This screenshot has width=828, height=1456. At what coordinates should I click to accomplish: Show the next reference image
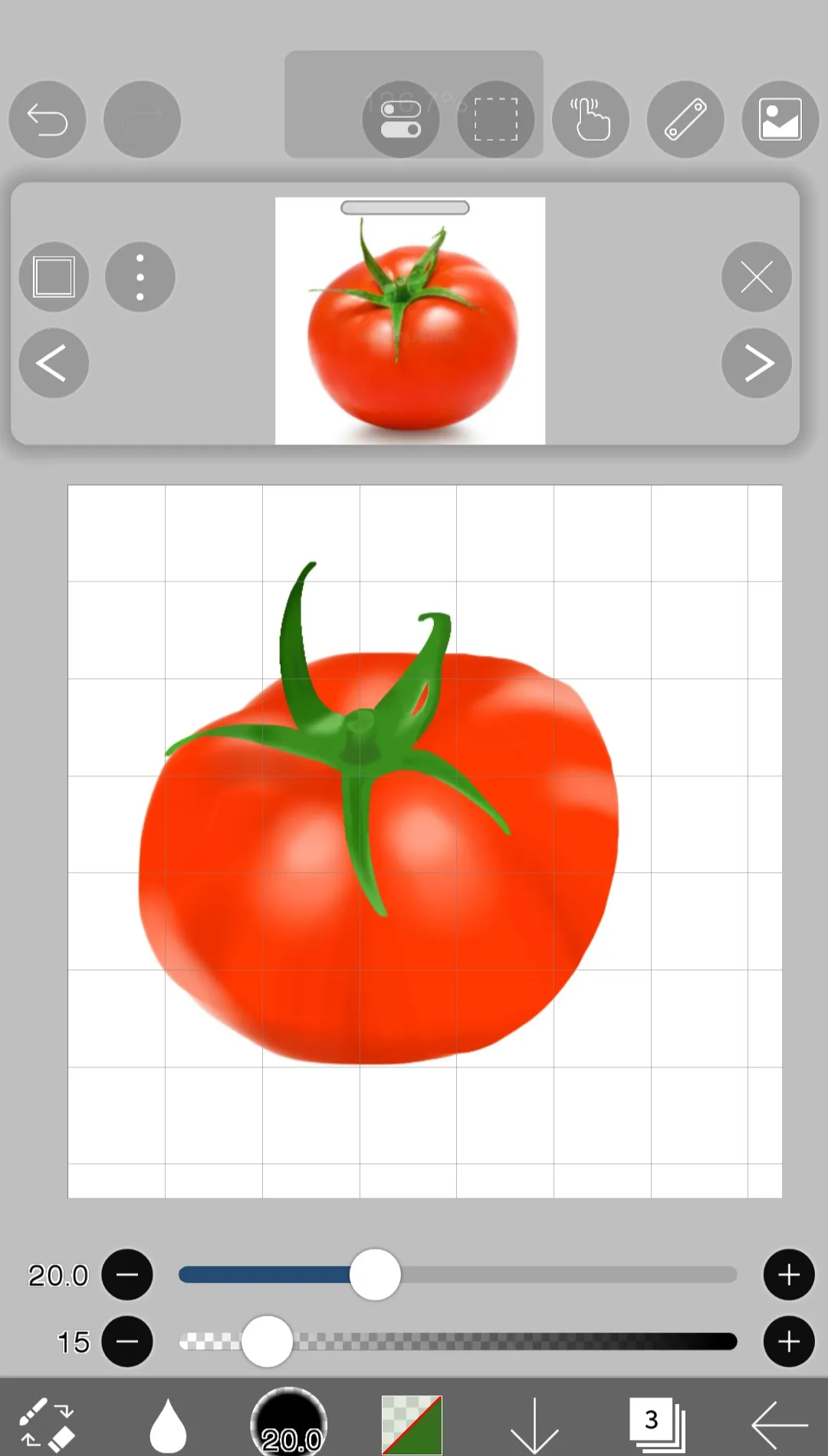[x=756, y=363]
